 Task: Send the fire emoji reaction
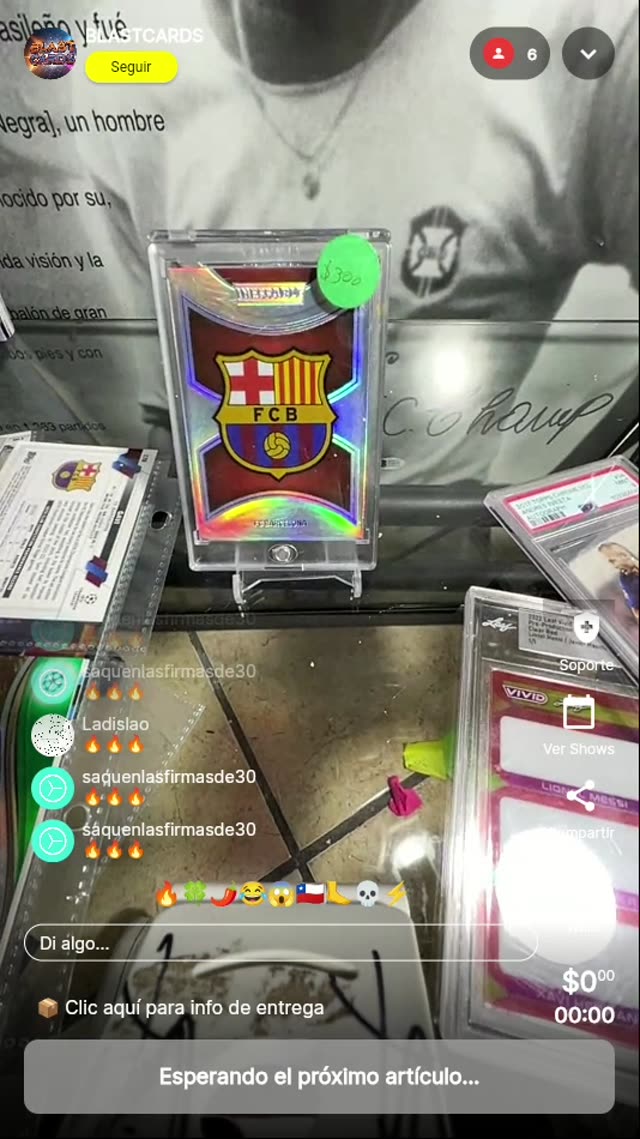(x=166, y=893)
